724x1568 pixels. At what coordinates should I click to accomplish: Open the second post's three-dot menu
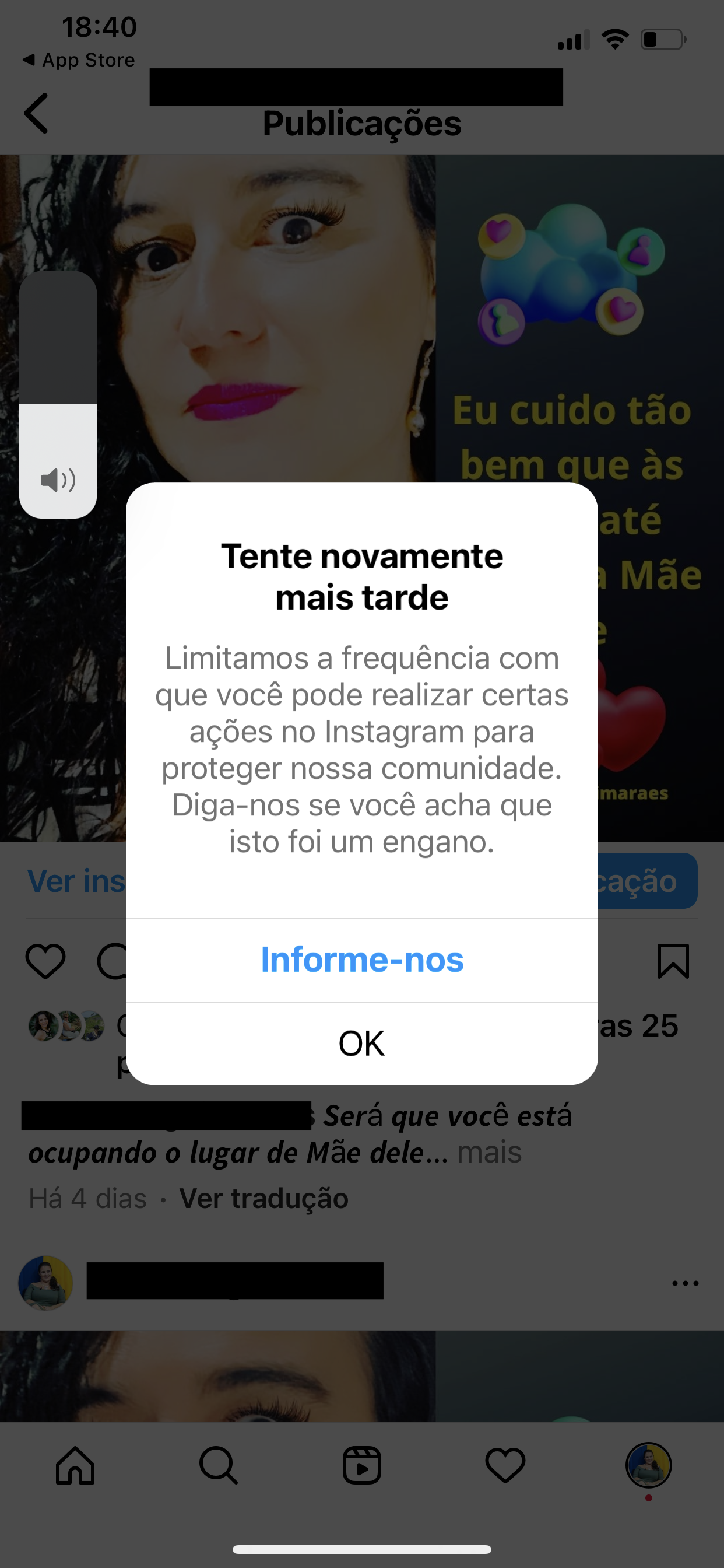tap(685, 1283)
